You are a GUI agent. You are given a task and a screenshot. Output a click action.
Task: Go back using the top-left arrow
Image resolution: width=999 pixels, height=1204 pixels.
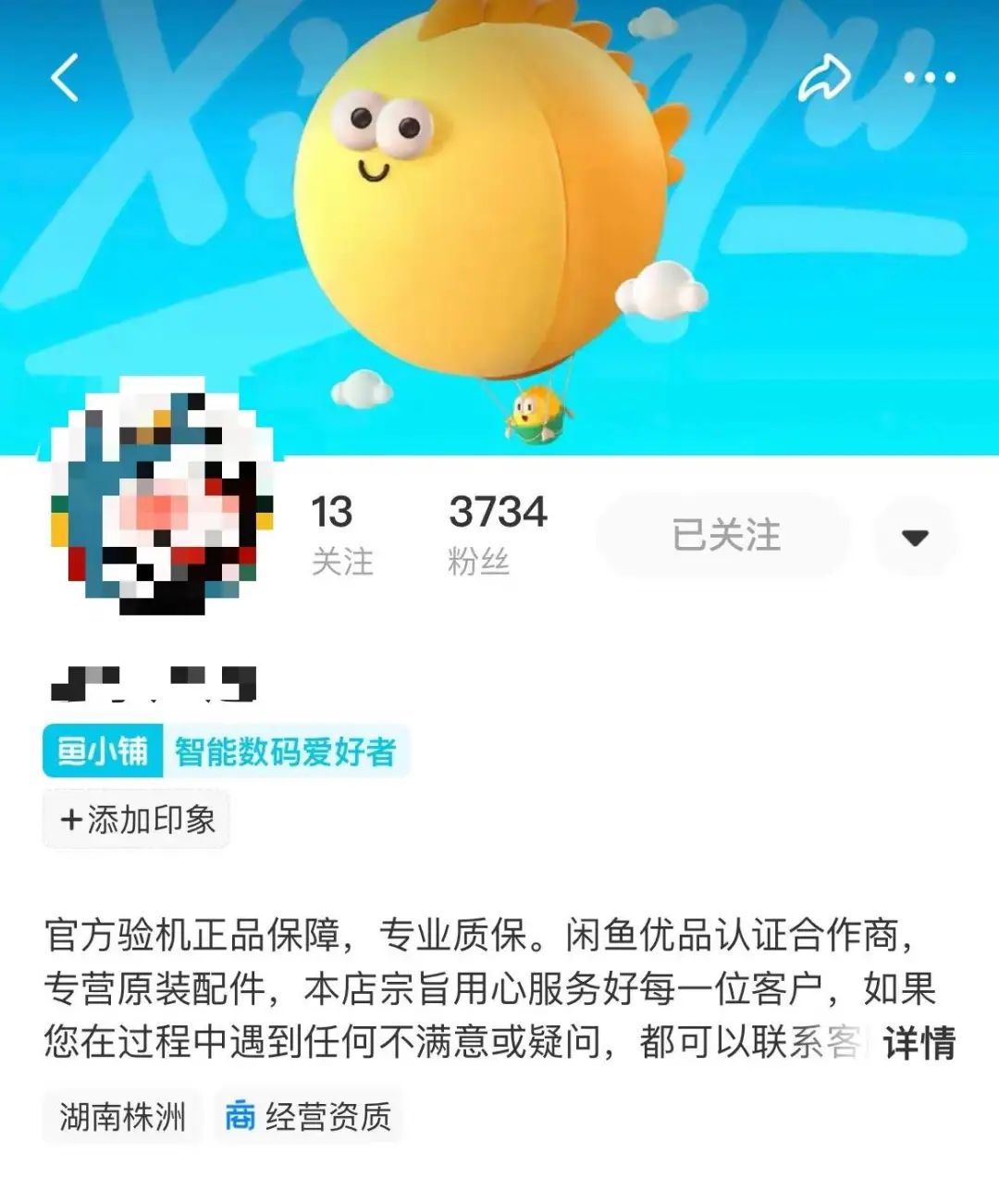pyautogui.click(x=64, y=78)
